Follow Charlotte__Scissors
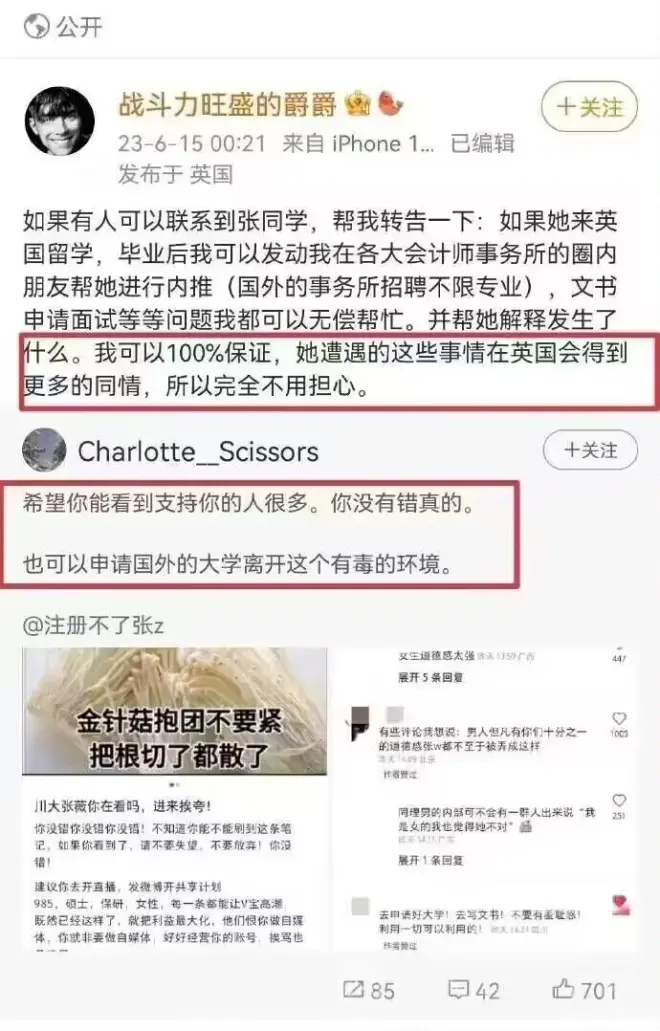This screenshot has height=1031, width=660. coord(589,450)
